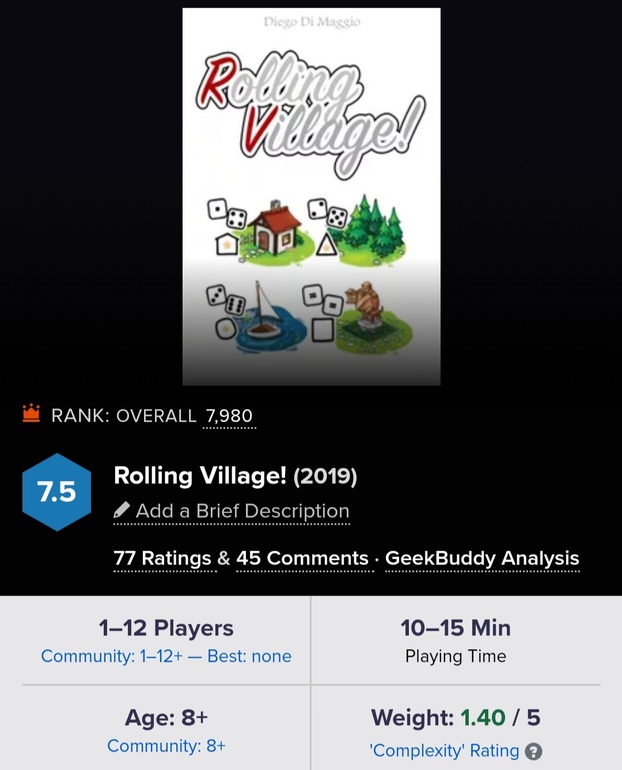The height and width of the screenshot is (770, 622).
Task: Open the community age 8+ poll
Action: click(166, 746)
